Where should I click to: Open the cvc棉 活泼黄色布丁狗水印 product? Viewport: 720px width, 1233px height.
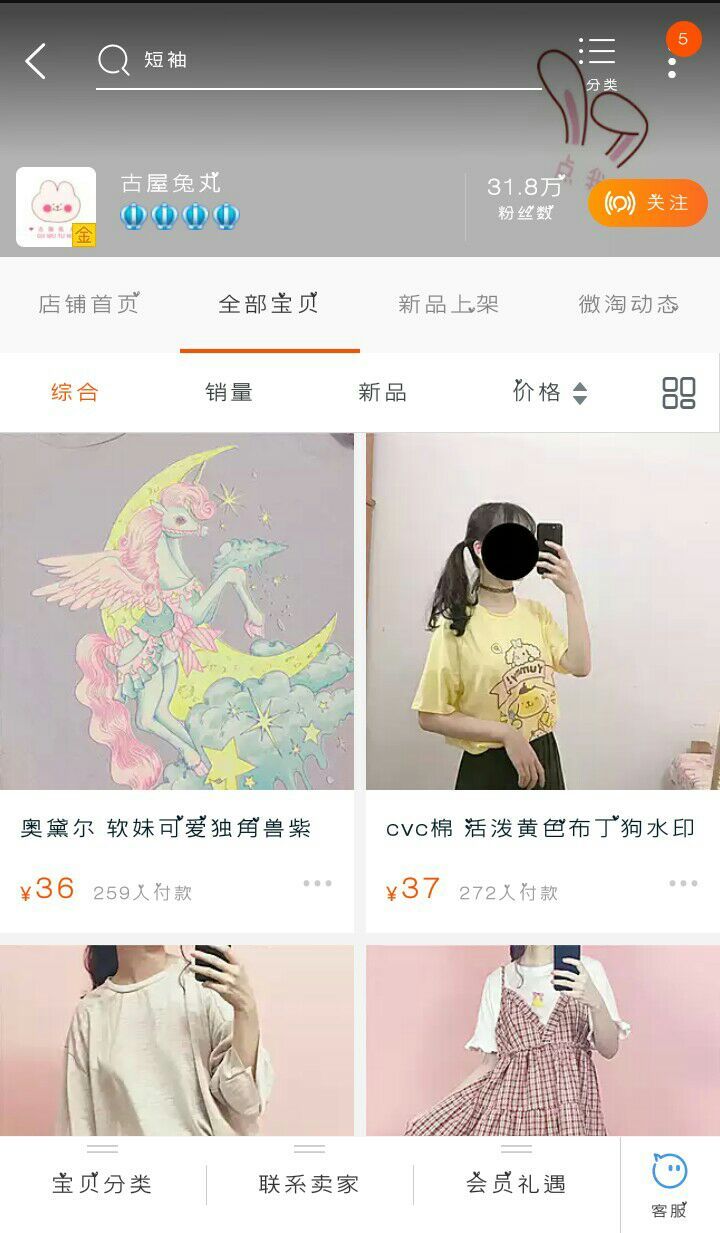[x=542, y=612]
